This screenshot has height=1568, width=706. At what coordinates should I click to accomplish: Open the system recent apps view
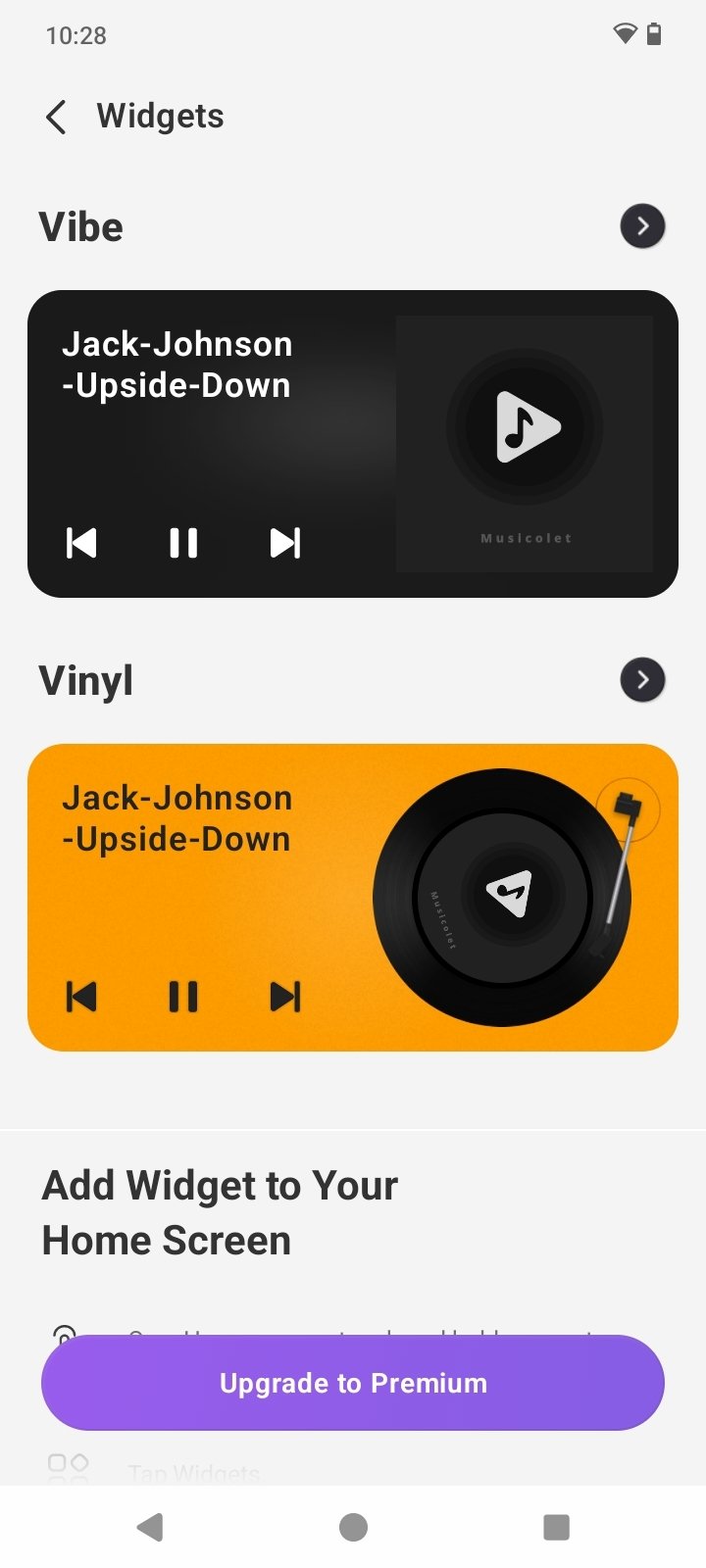click(556, 1527)
